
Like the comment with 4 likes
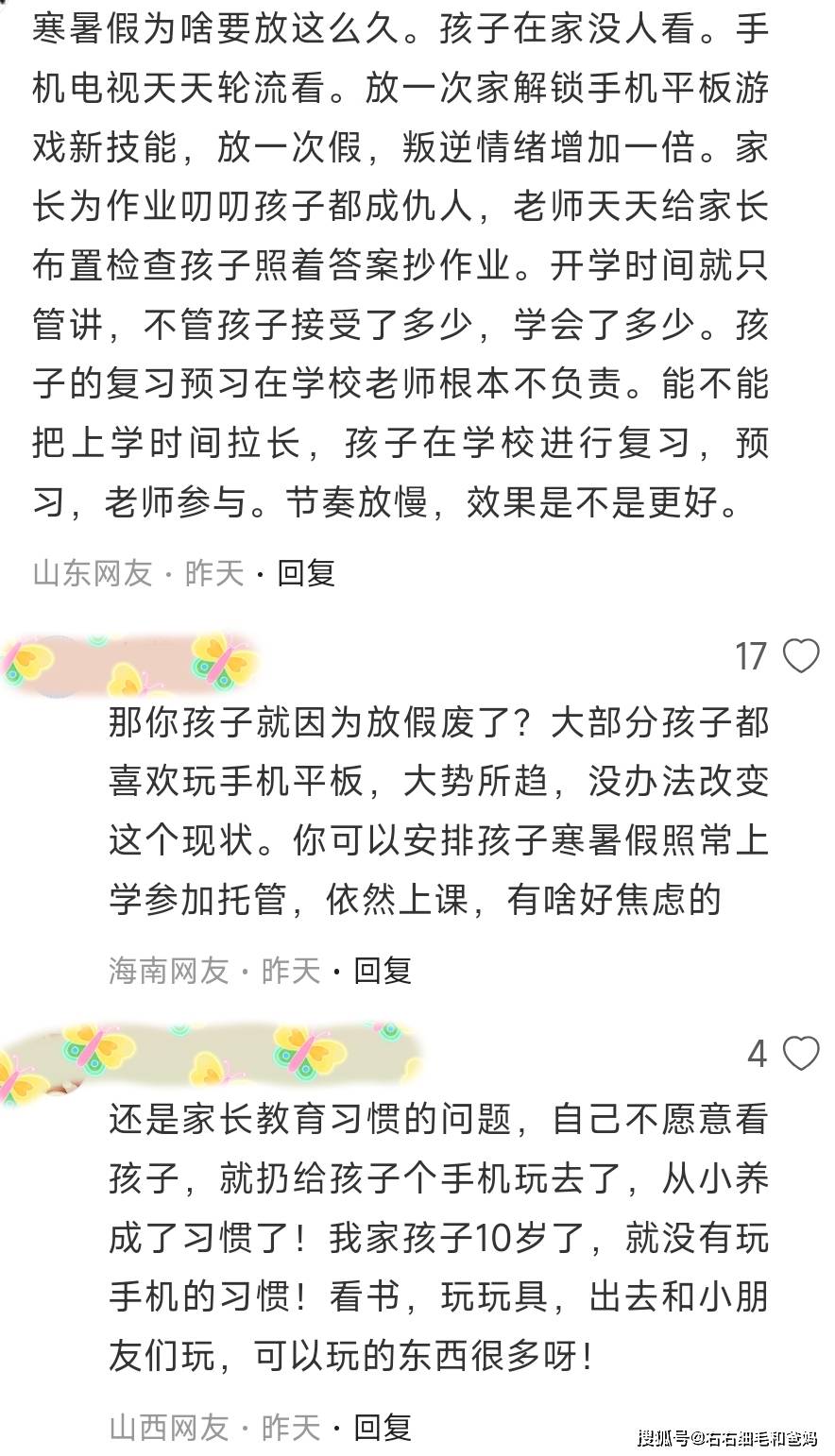801,1053
